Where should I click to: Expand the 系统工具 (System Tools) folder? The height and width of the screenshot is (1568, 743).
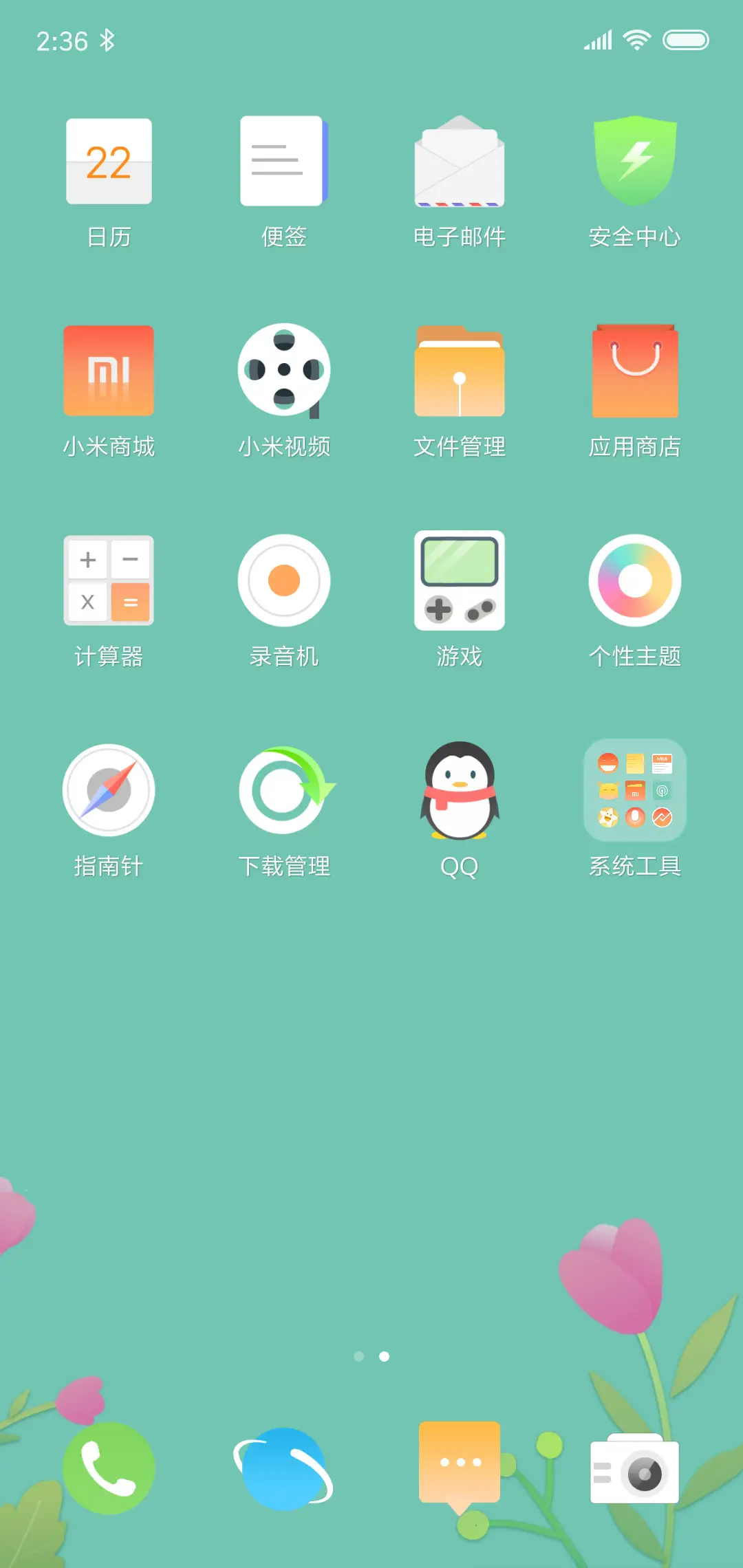coord(634,790)
